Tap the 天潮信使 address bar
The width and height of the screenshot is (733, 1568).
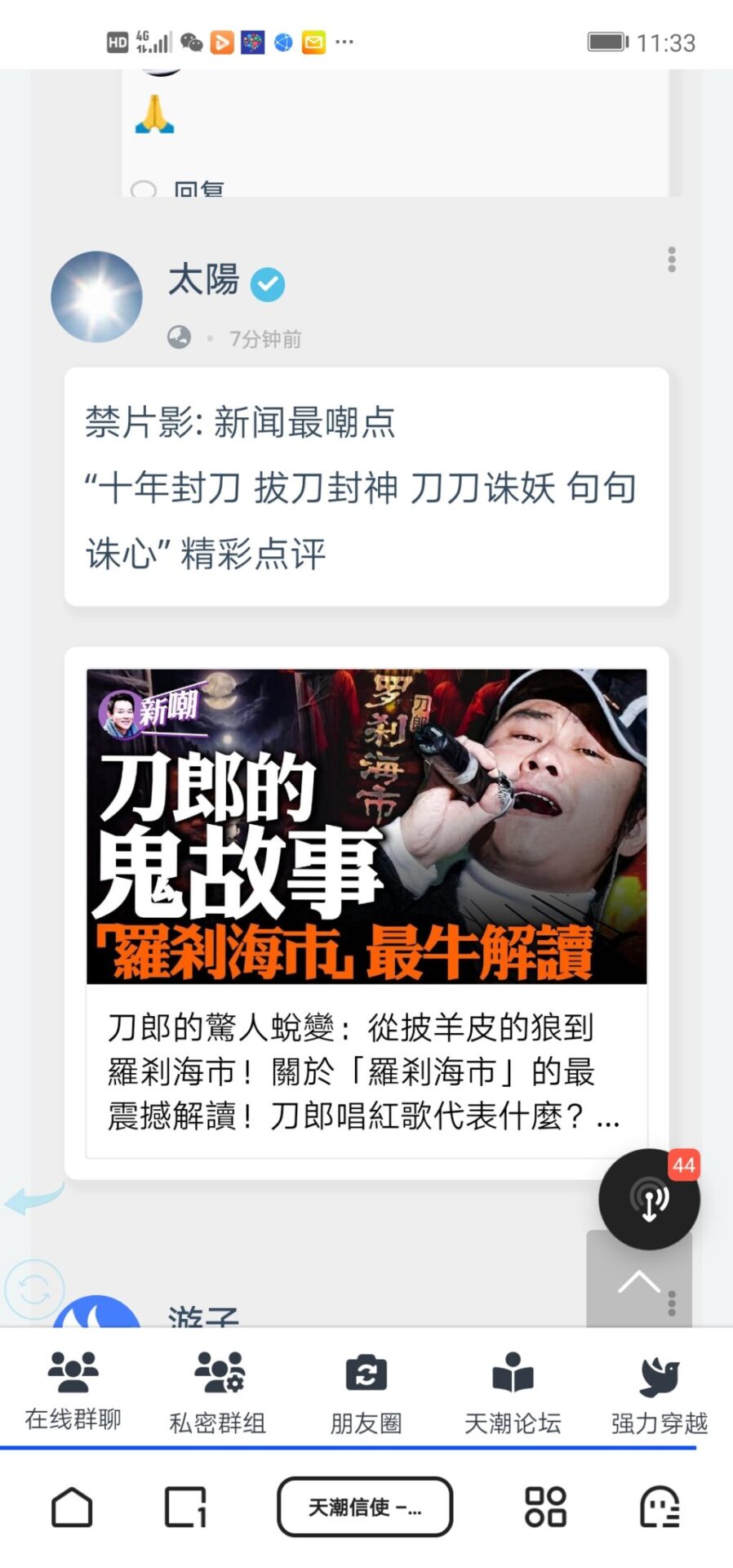coord(365,1507)
